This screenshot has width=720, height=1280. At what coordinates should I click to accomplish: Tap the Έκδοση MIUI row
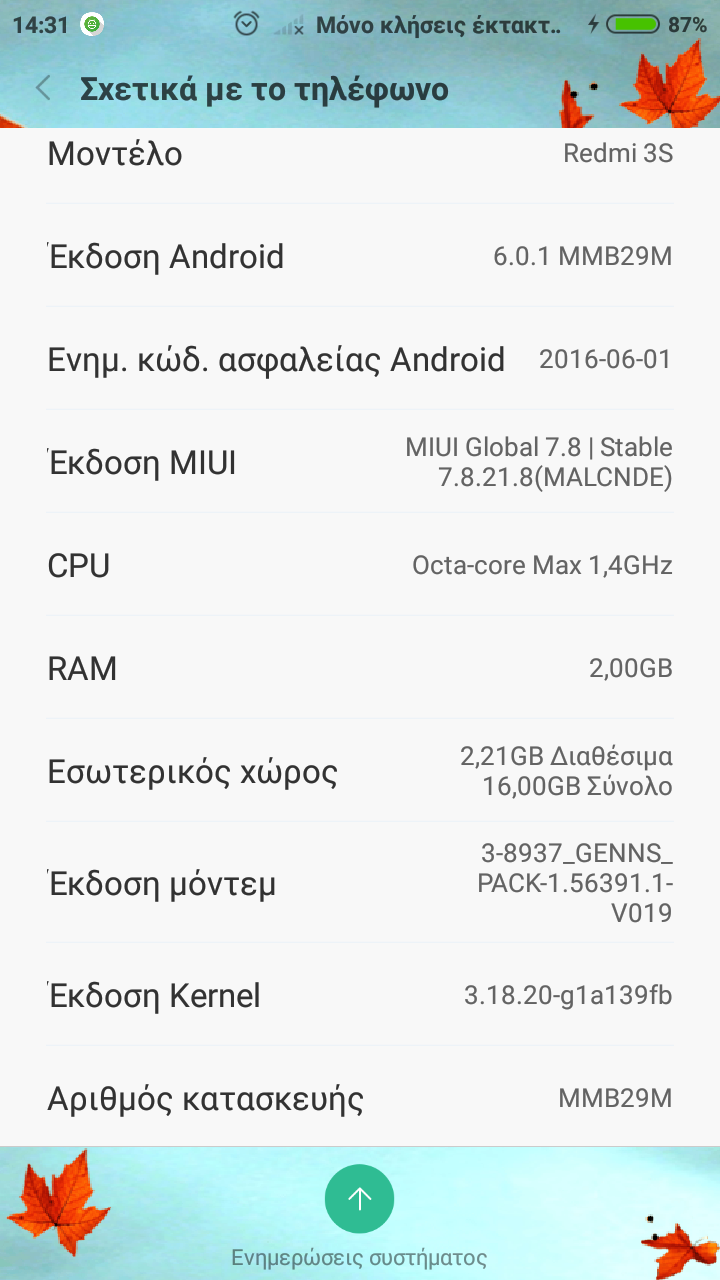[360, 463]
